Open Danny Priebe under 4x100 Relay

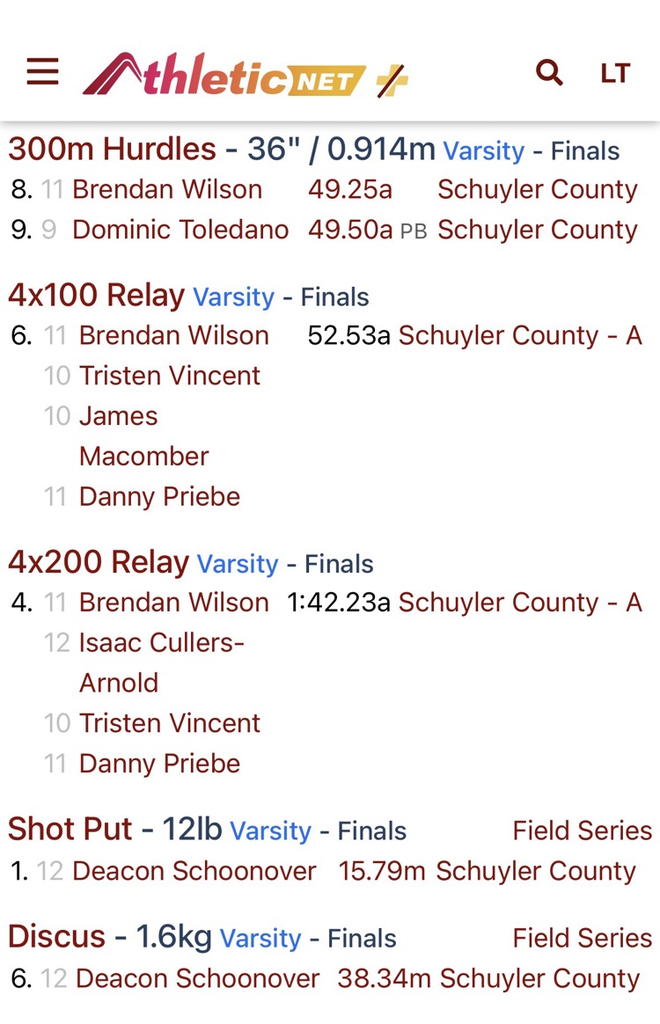click(x=159, y=496)
